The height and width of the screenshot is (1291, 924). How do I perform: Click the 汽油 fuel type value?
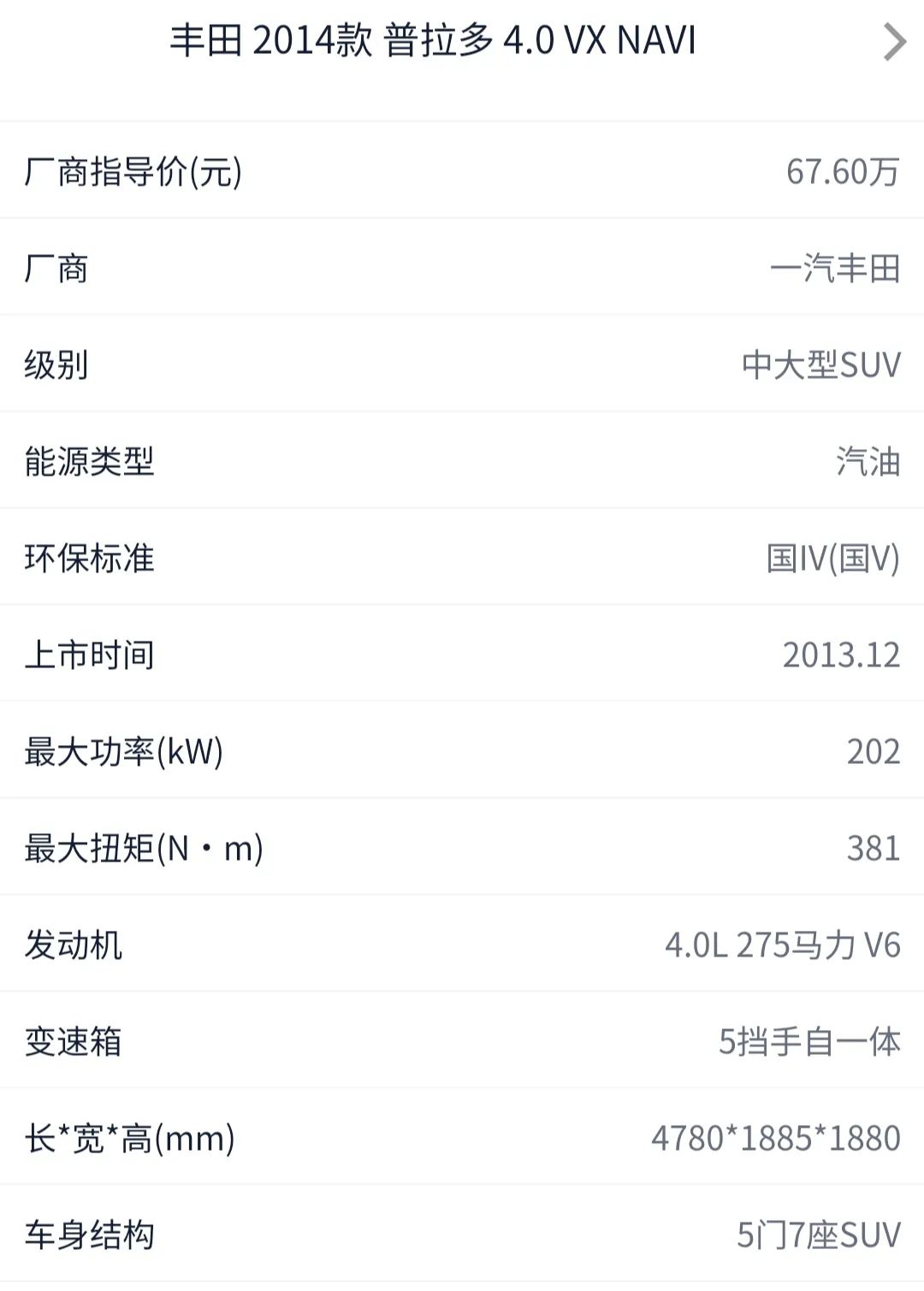[867, 462]
